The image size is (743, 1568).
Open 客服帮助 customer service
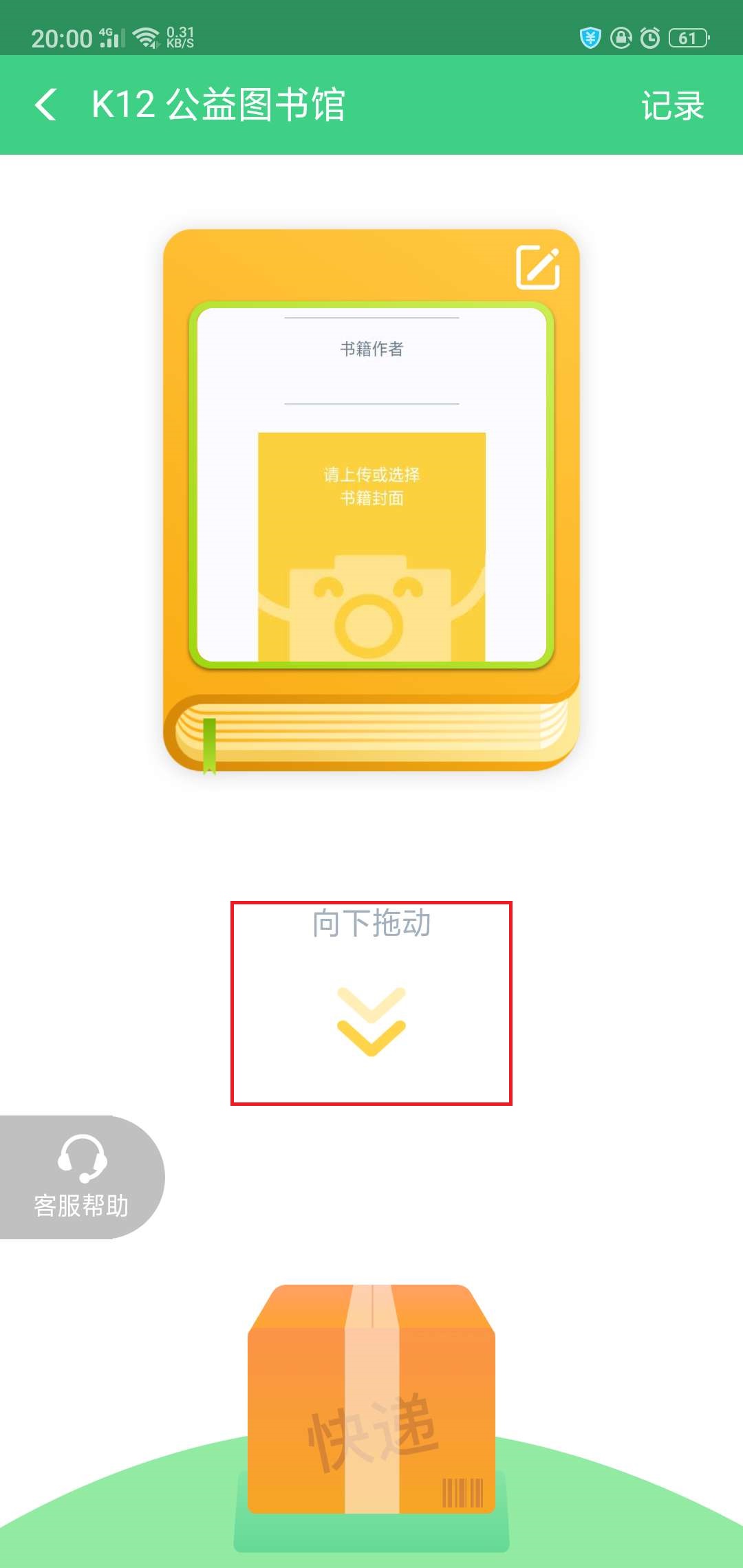click(81, 1177)
